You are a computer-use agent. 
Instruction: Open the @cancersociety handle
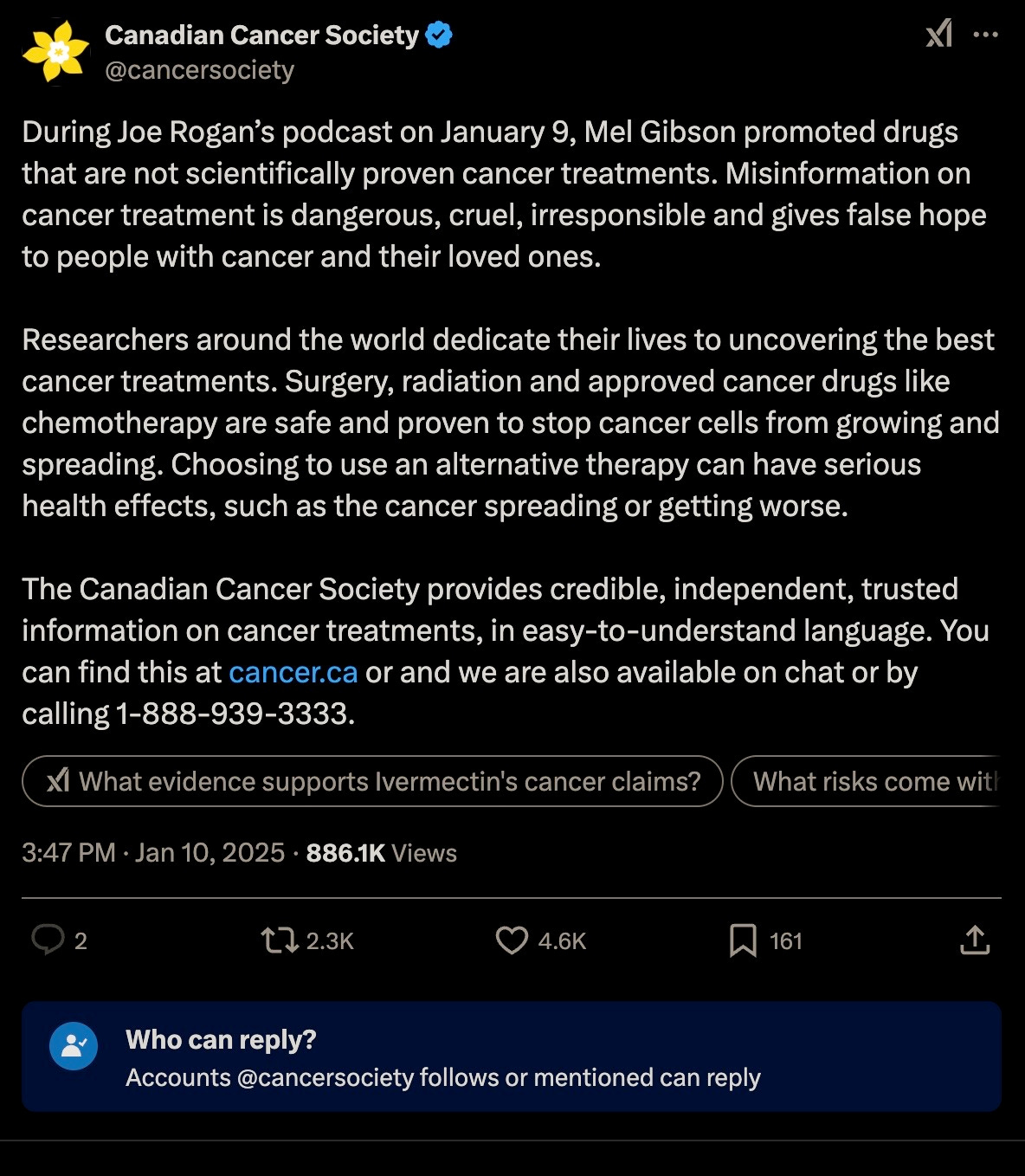coord(199,70)
